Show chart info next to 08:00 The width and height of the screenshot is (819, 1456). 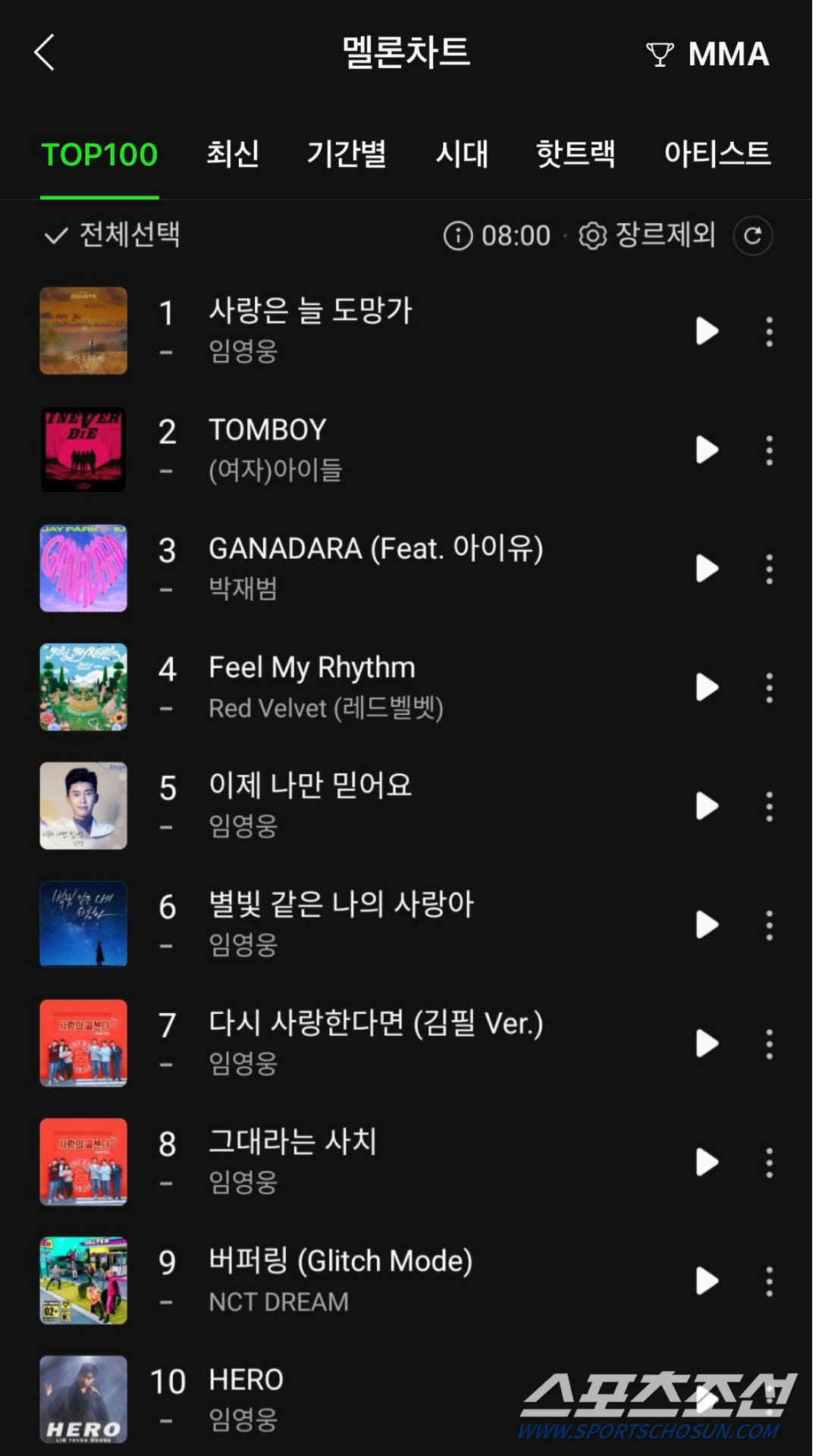(x=458, y=236)
